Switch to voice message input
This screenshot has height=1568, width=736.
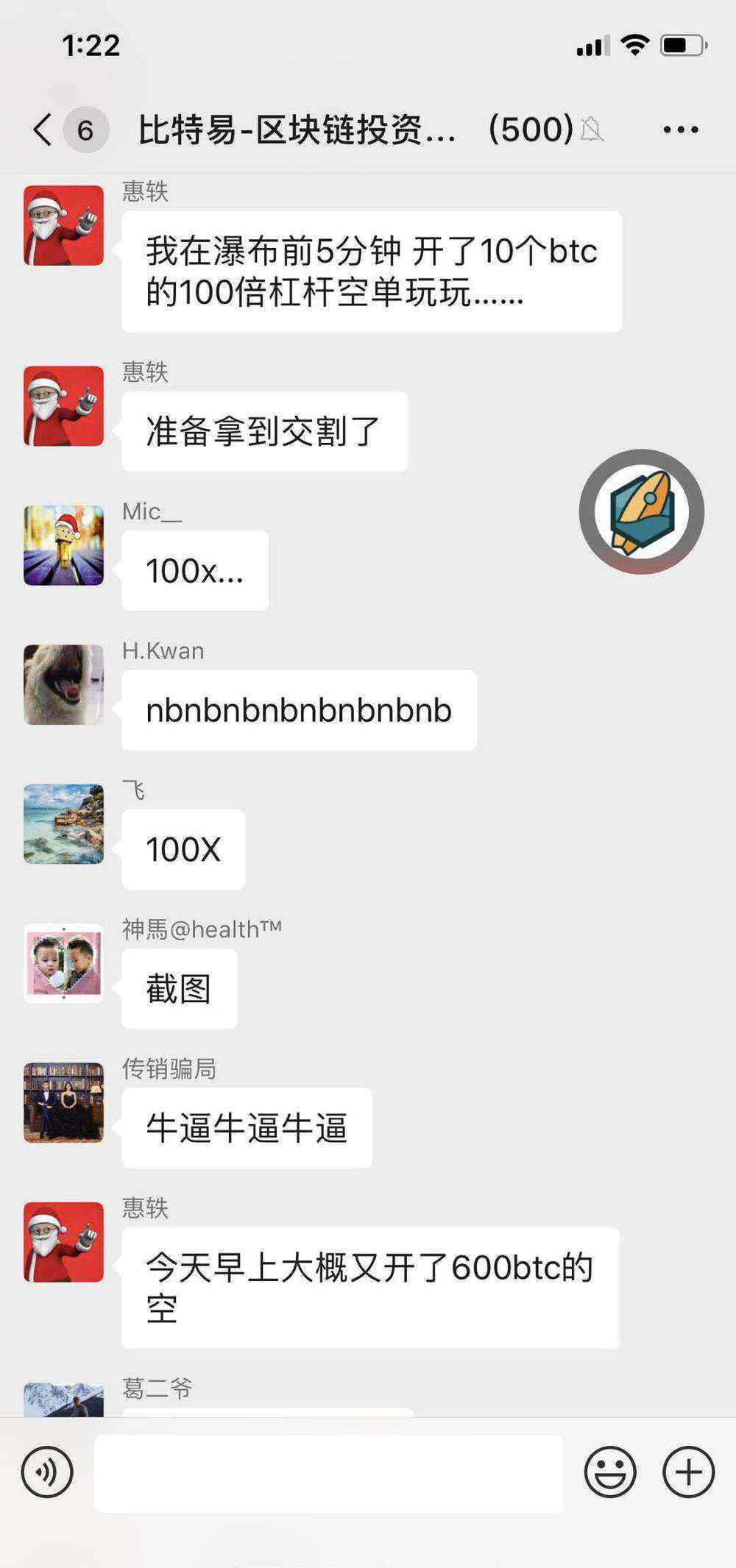pyautogui.click(x=48, y=1472)
